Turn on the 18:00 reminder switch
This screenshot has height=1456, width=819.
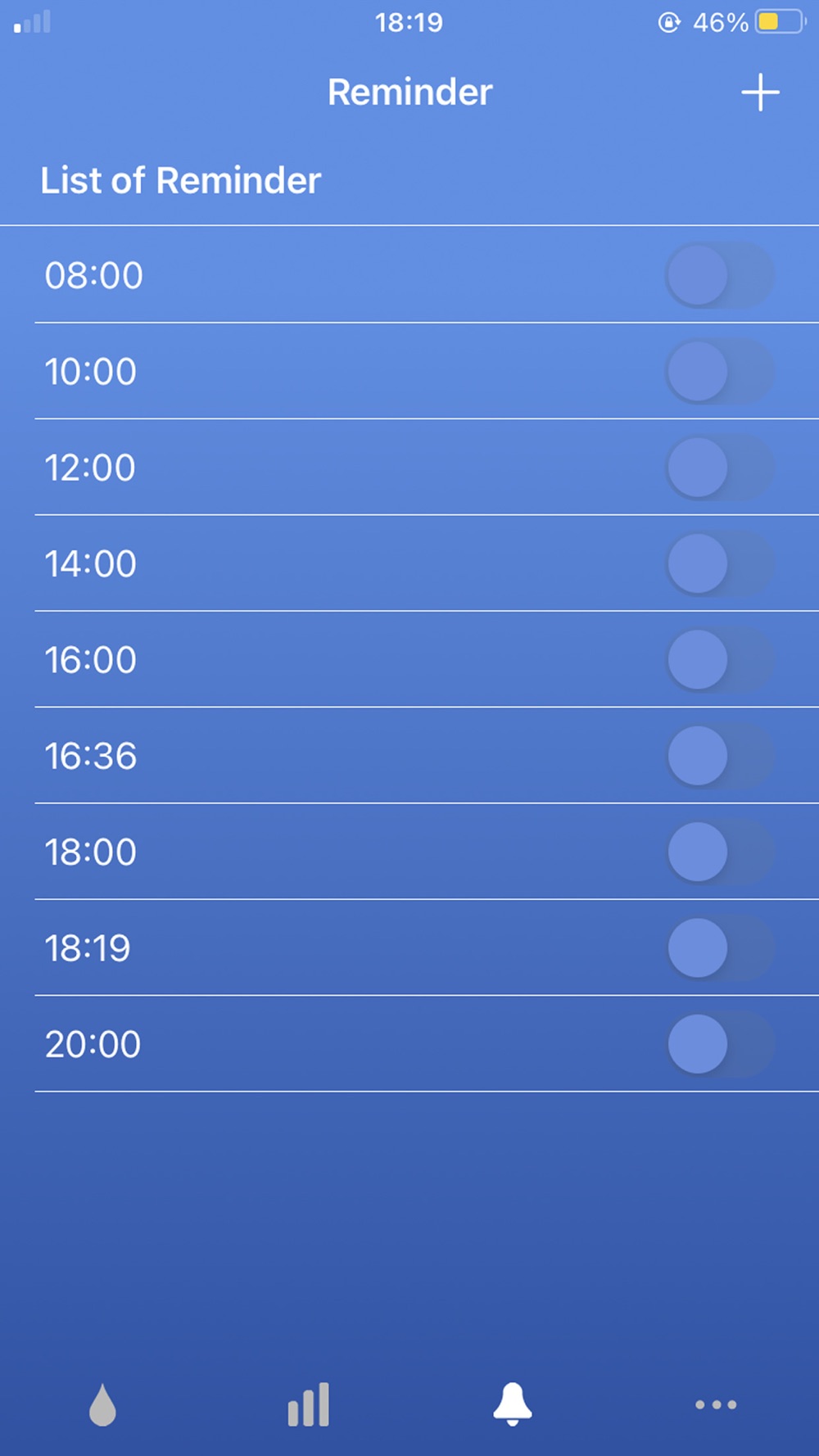(x=720, y=852)
